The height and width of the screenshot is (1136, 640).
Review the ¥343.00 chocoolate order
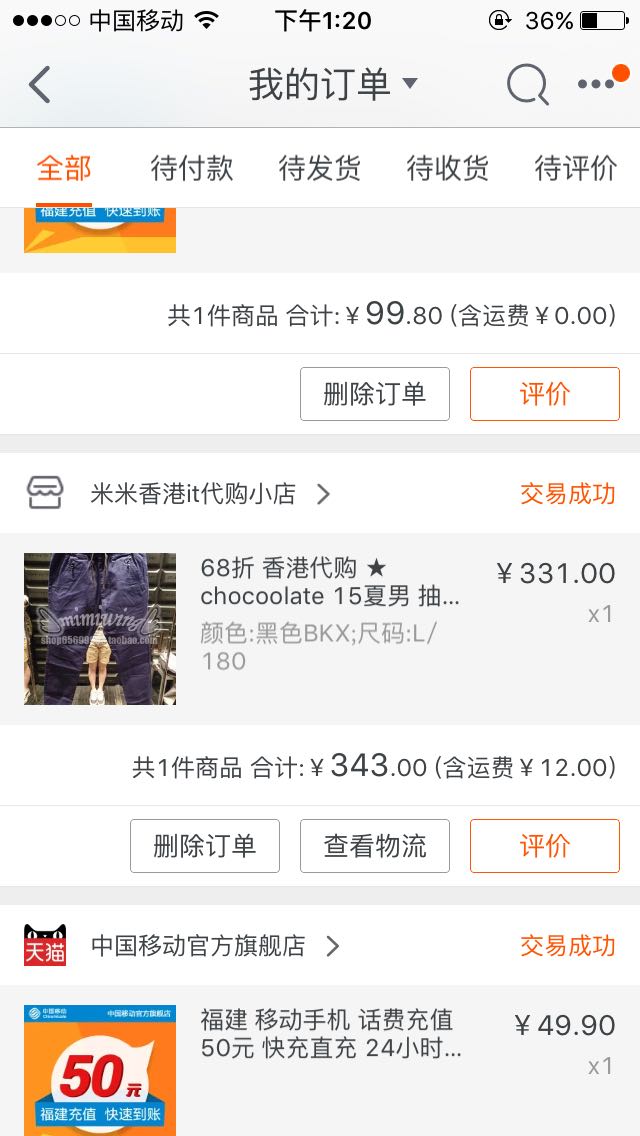[545, 846]
